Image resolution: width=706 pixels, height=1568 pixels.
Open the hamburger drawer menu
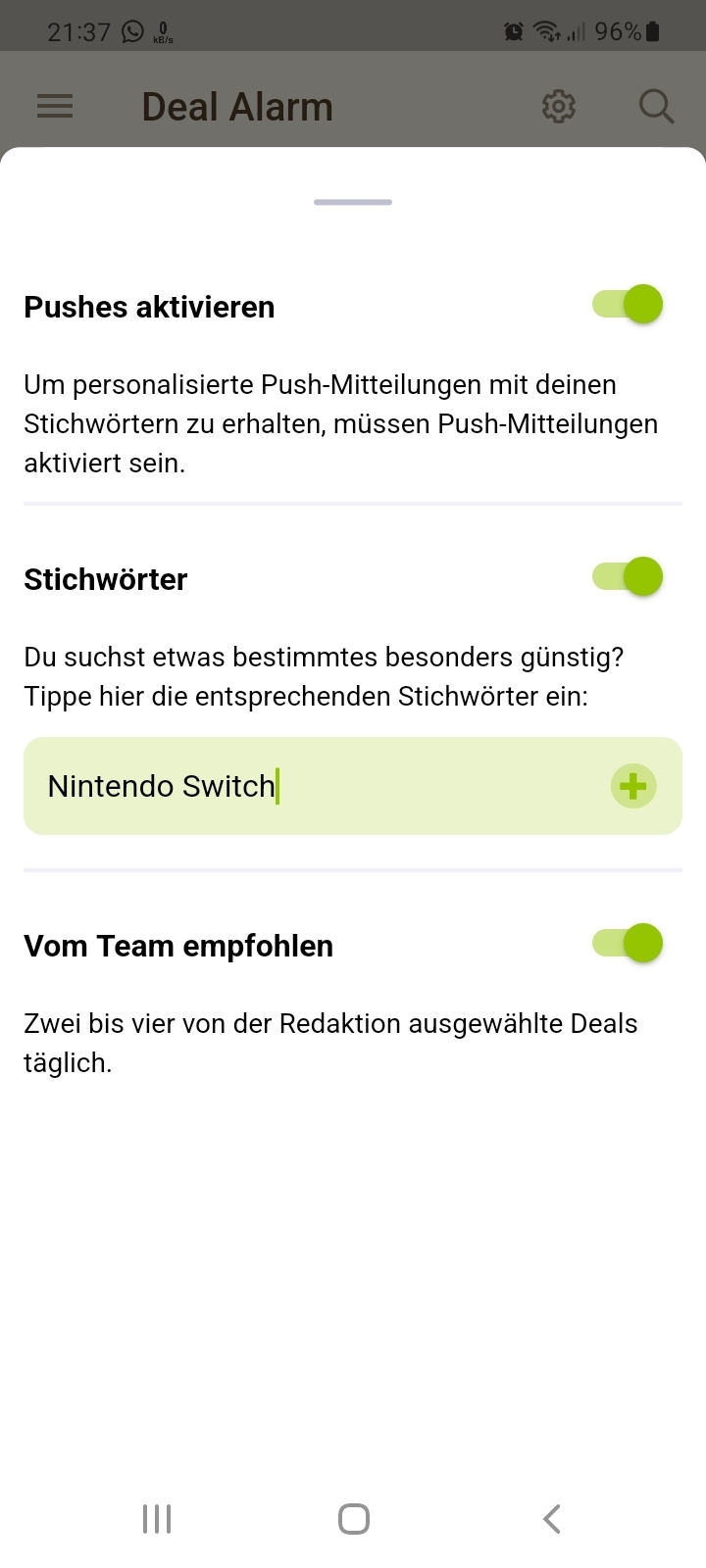(55, 106)
